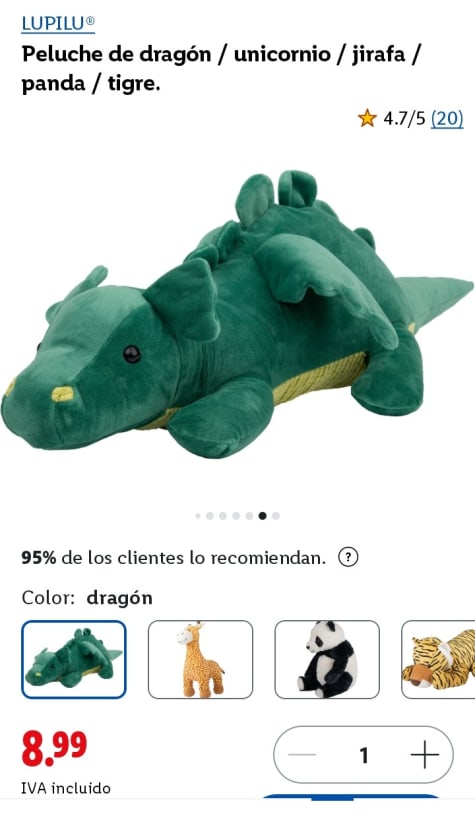The width and height of the screenshot is (475, 814).
Task: Open the 20 customer reviews link
Action: click(x=447, y=119)
